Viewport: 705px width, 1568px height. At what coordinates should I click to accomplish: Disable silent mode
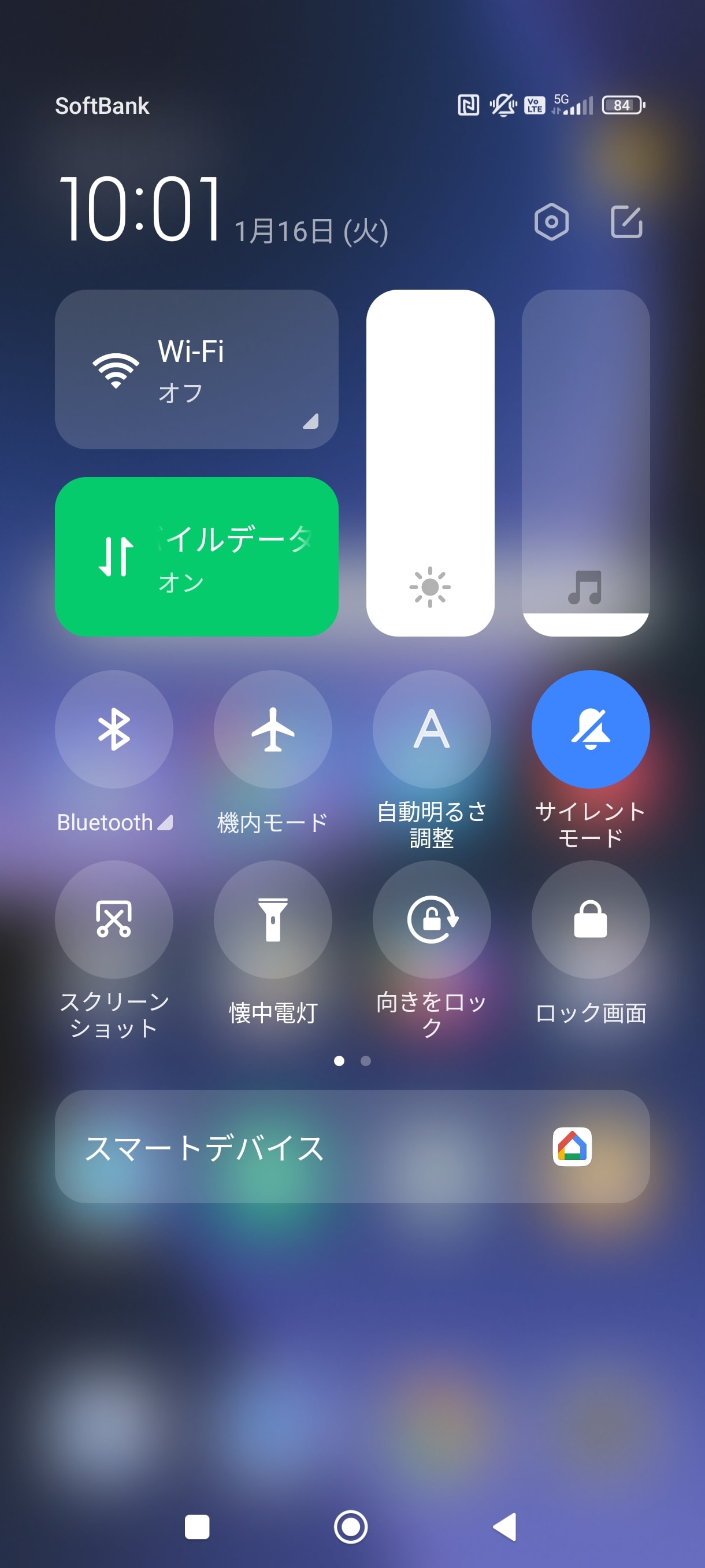coord(591,728)
